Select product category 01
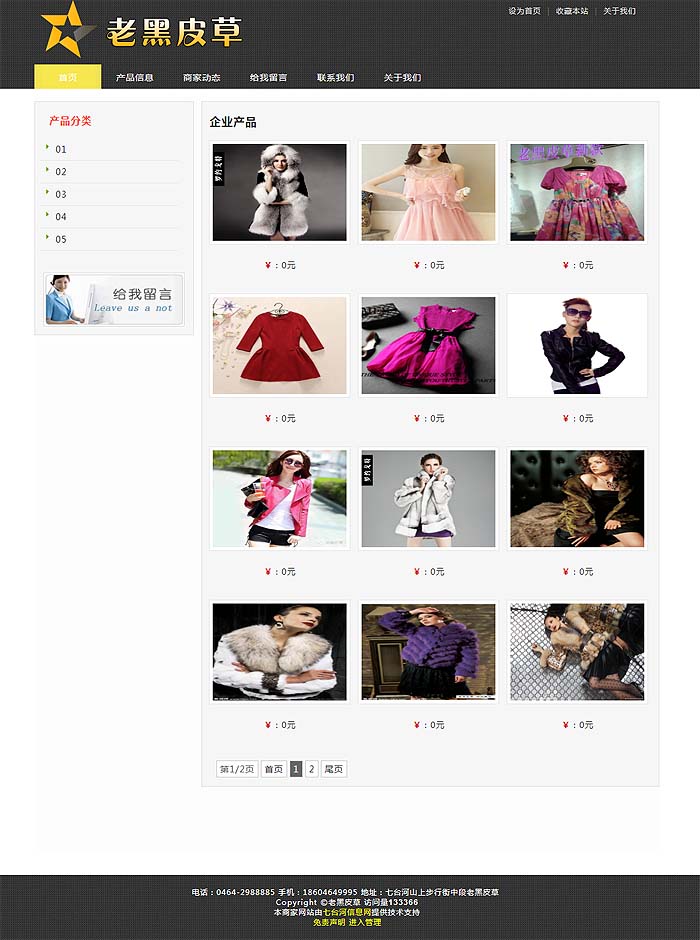Image resolution: width=700 pixels, height=940 pixels. coord(61,149)
